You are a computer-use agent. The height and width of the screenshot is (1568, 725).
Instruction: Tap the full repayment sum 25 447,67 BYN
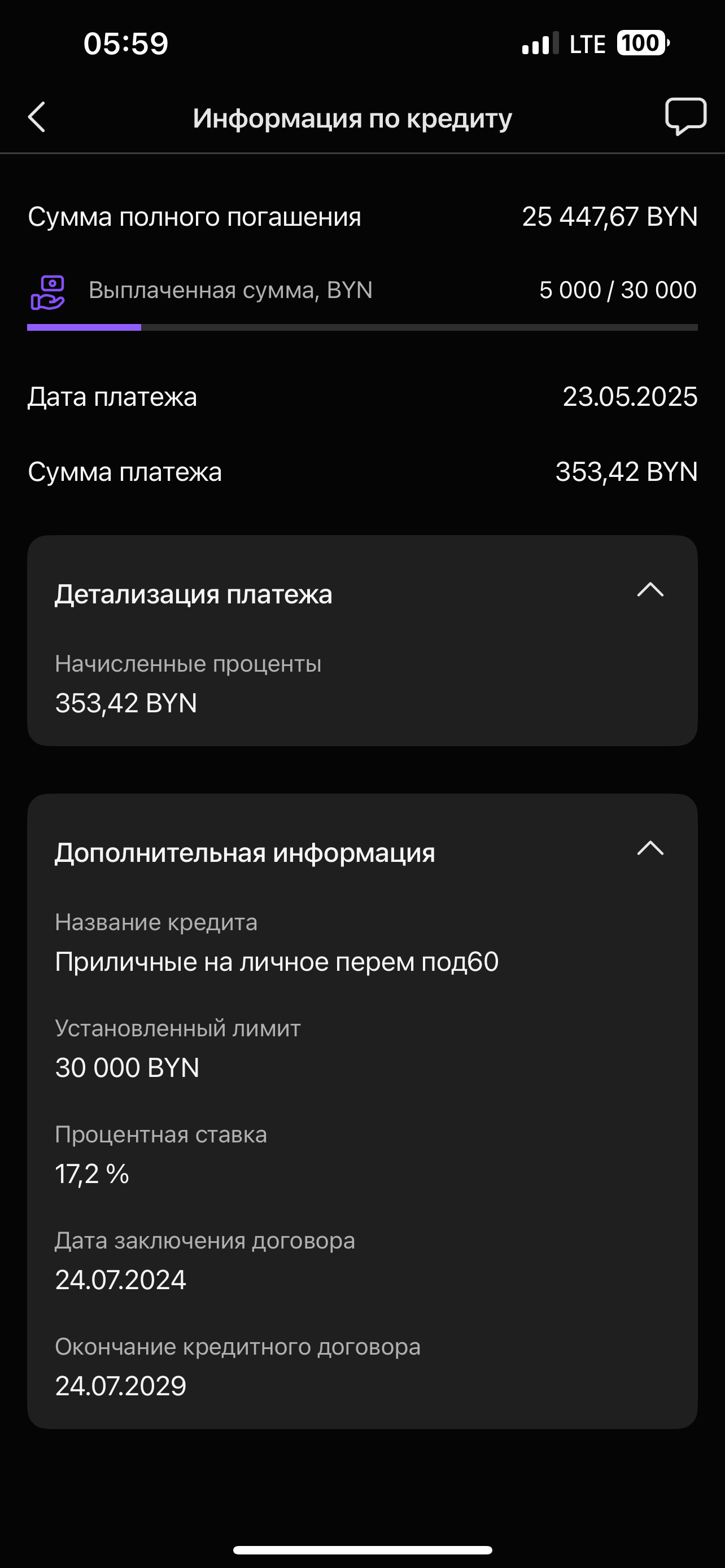pyautogui.click(x=610, y=217)
